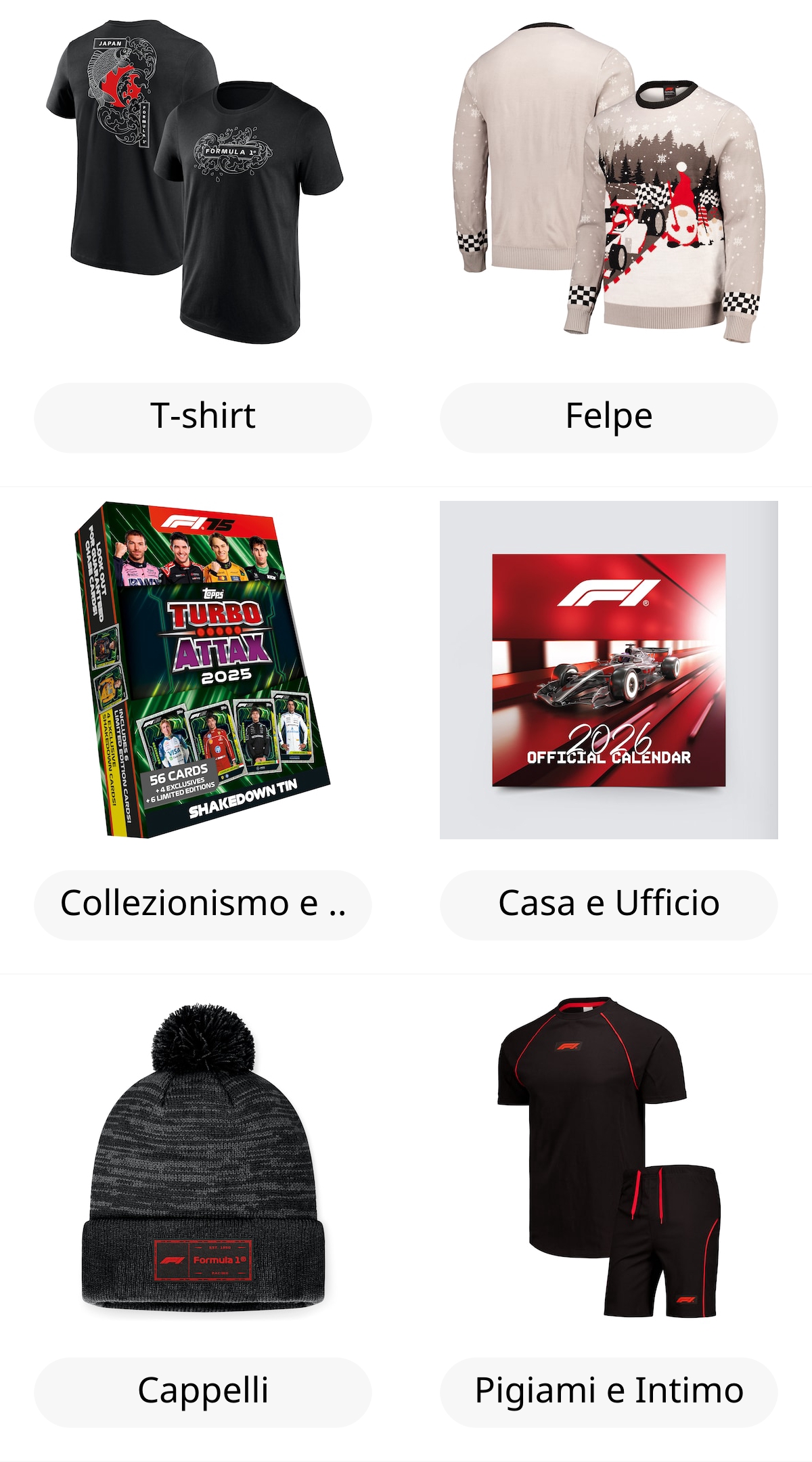This screenshot has width=812, height=1462.
Task: Open the Collezionismo category button
Action: tap(202, 904)
